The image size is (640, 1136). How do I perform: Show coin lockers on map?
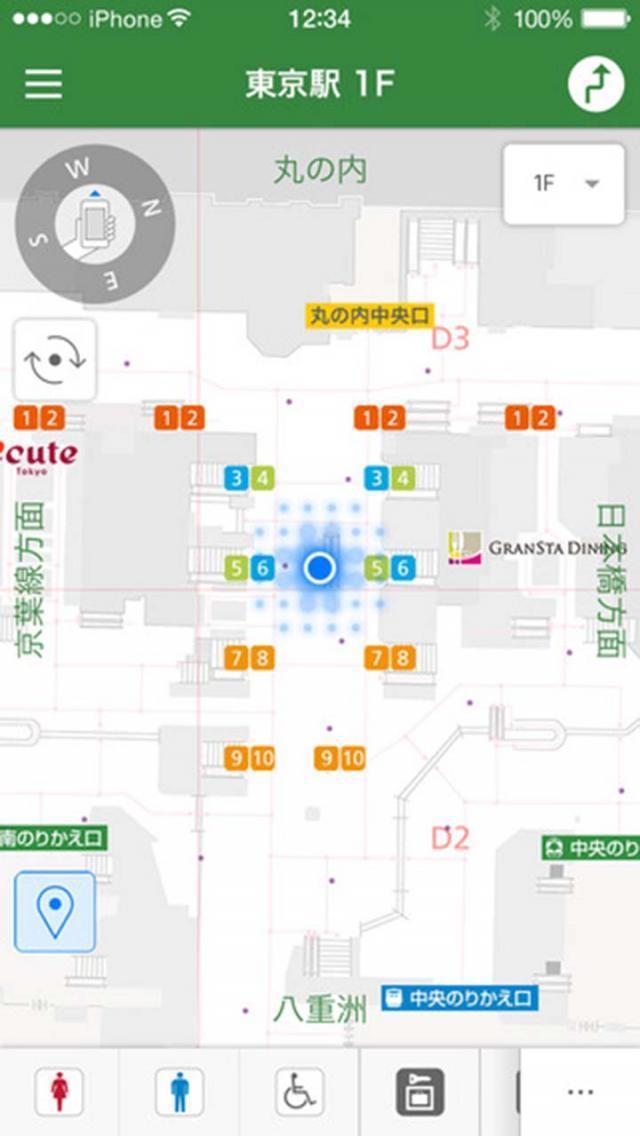419,1093
